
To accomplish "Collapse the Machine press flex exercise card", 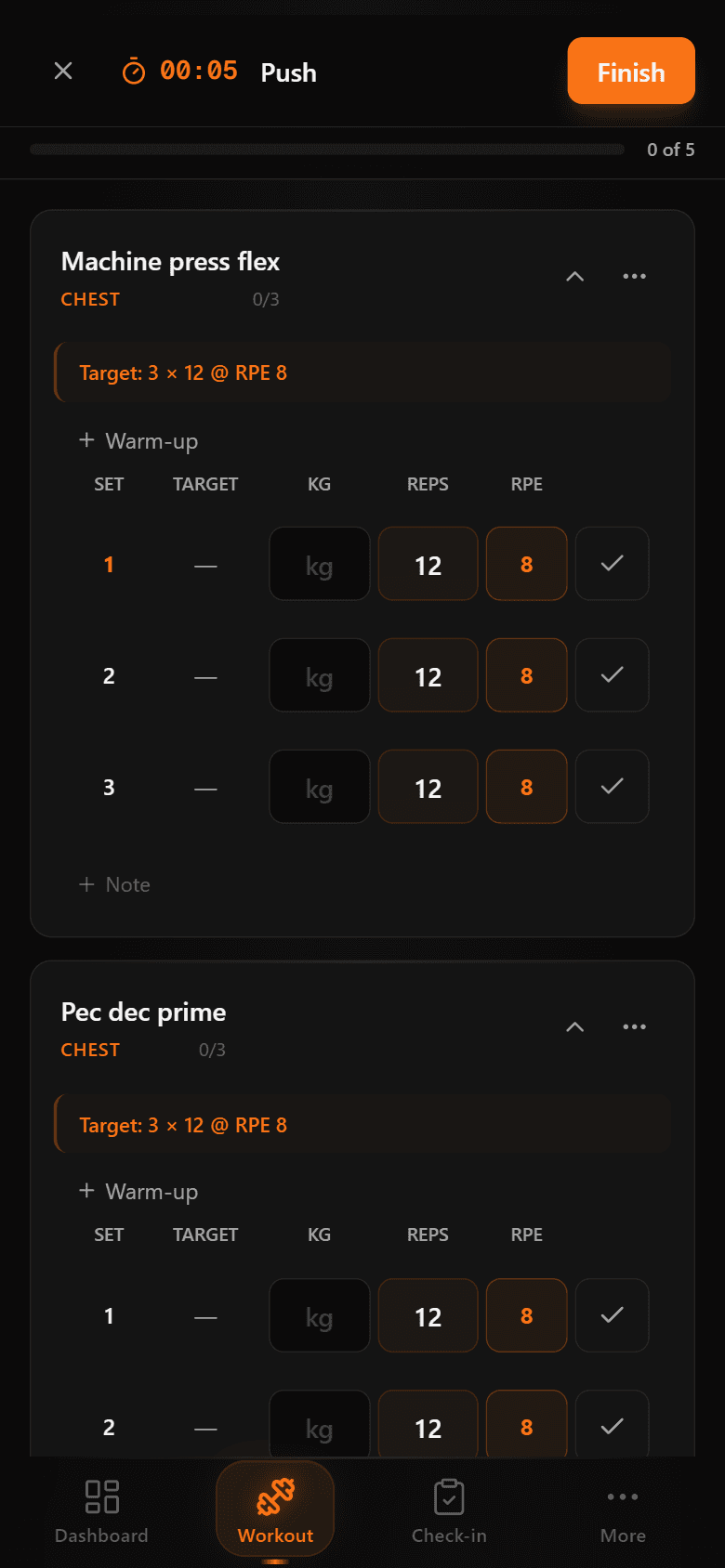I will (x=574, y=275).
